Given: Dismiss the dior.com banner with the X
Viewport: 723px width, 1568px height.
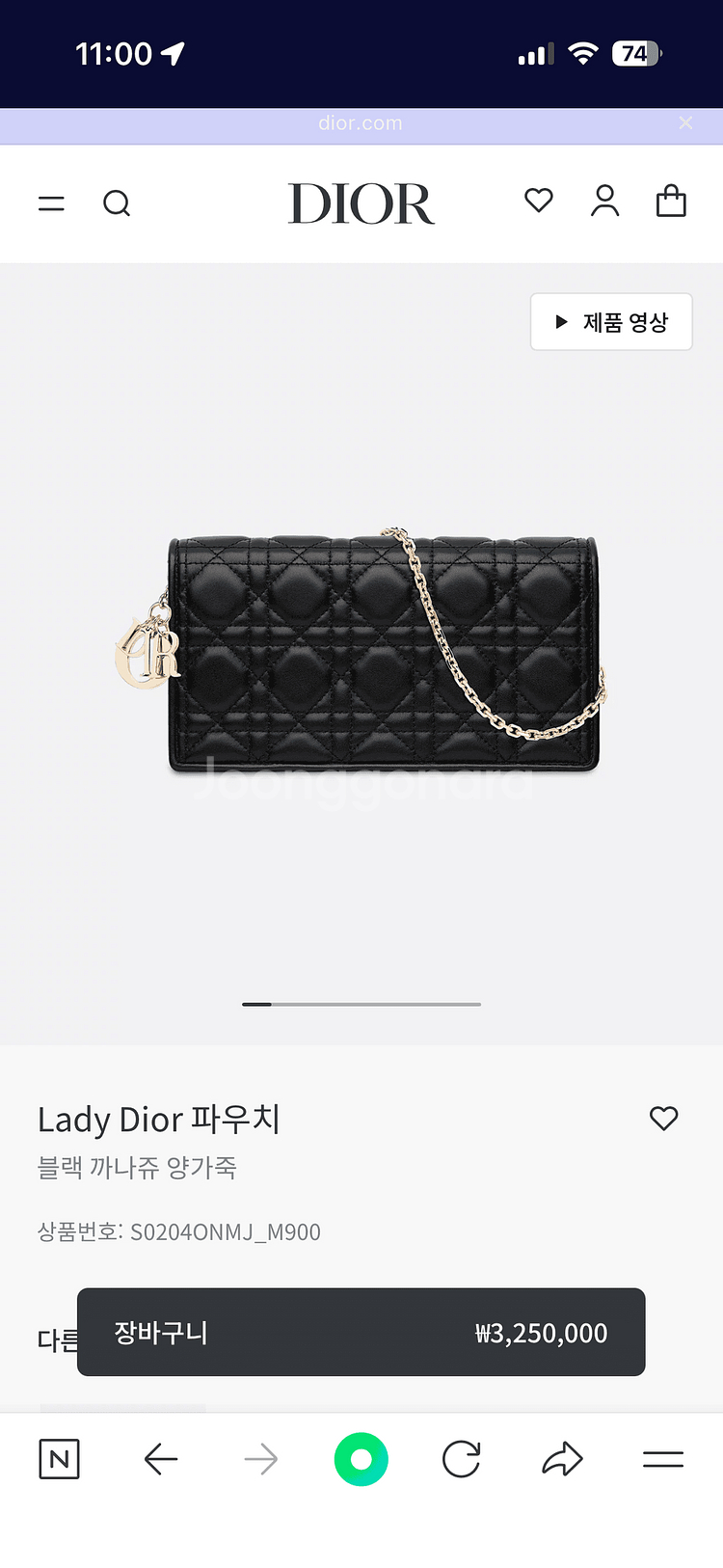Looking at the screenshot, I should 685,122.
